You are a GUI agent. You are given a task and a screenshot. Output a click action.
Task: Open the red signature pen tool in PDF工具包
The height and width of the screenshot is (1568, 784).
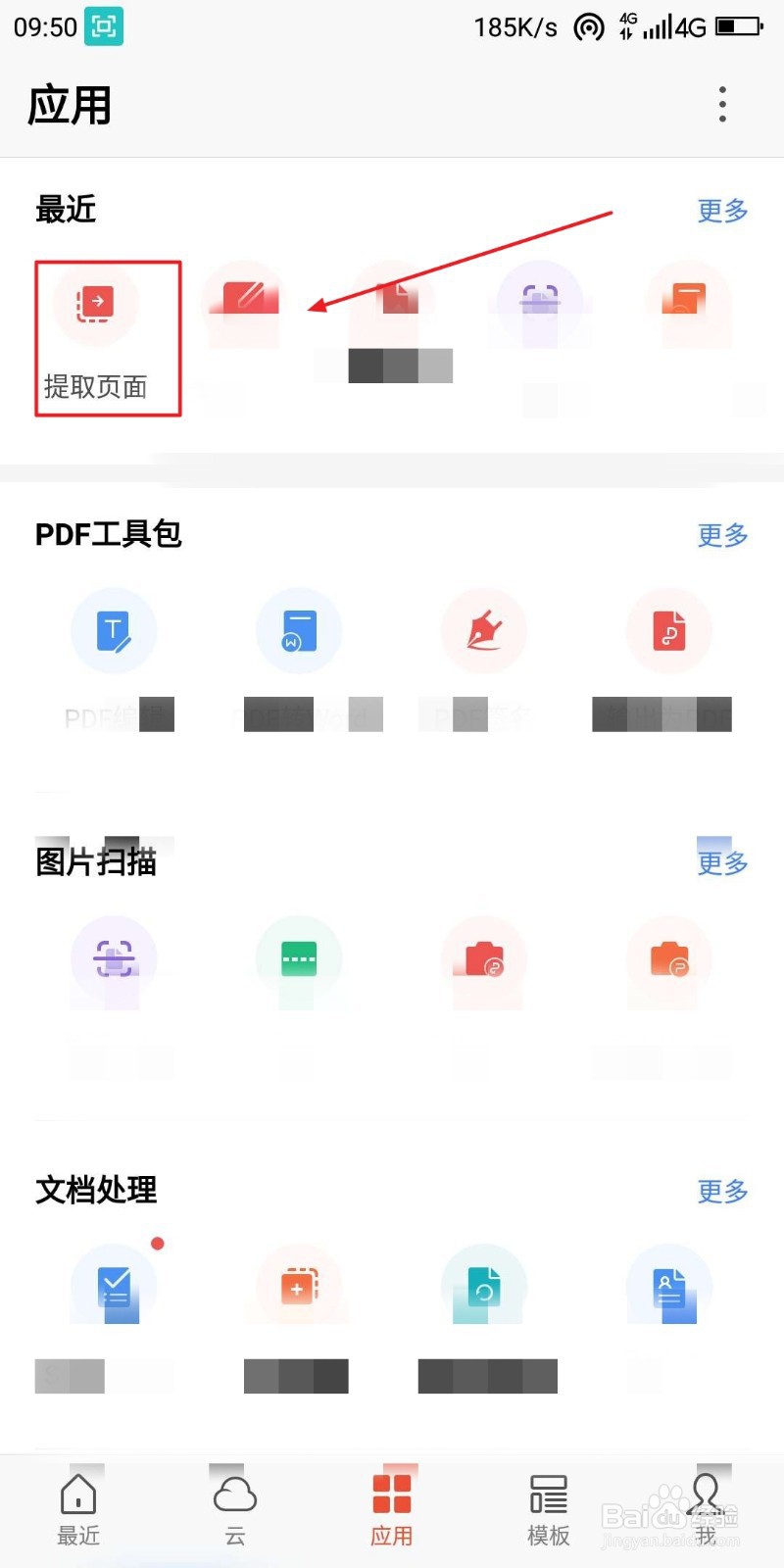pos(484,630)
